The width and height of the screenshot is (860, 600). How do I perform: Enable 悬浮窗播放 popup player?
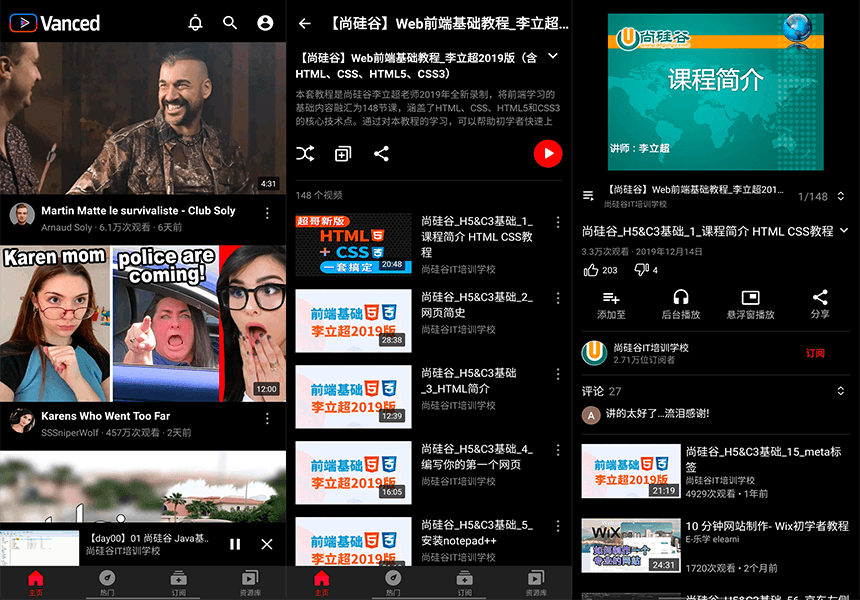click(x=750, y=303)
